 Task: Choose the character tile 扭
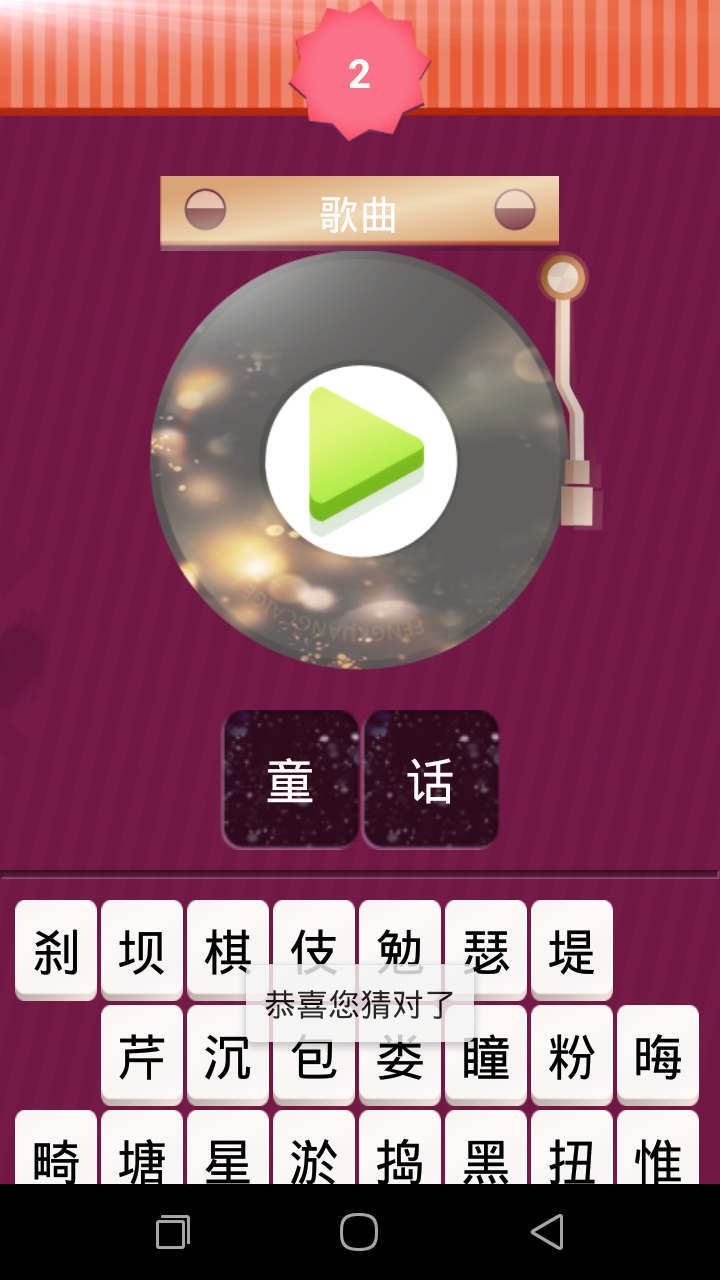tap(572, 1155)
